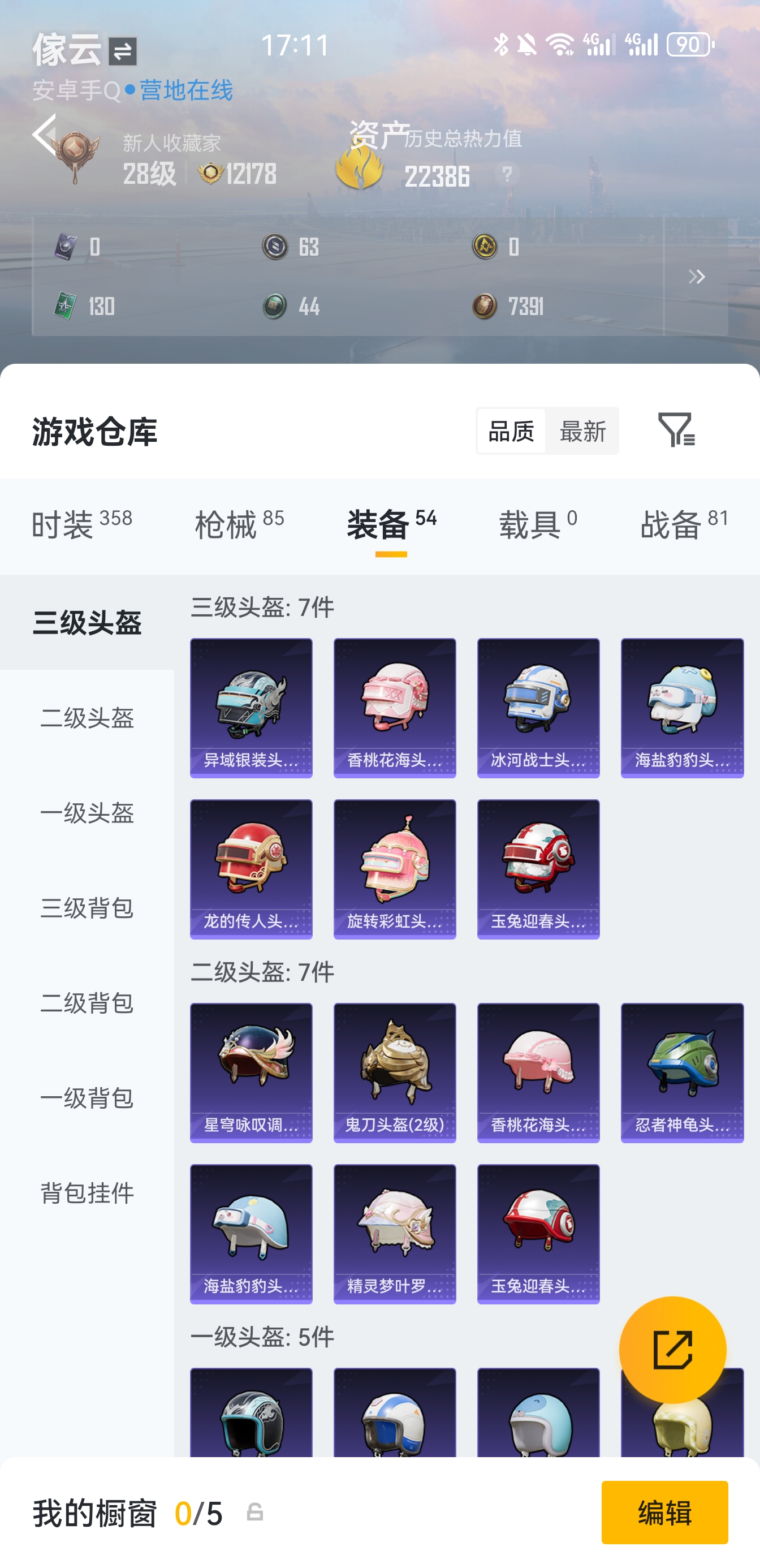Go back using the top-left arrow
Image resolution: width=760 pixels, height=1568 pixels.
point(45,134)
